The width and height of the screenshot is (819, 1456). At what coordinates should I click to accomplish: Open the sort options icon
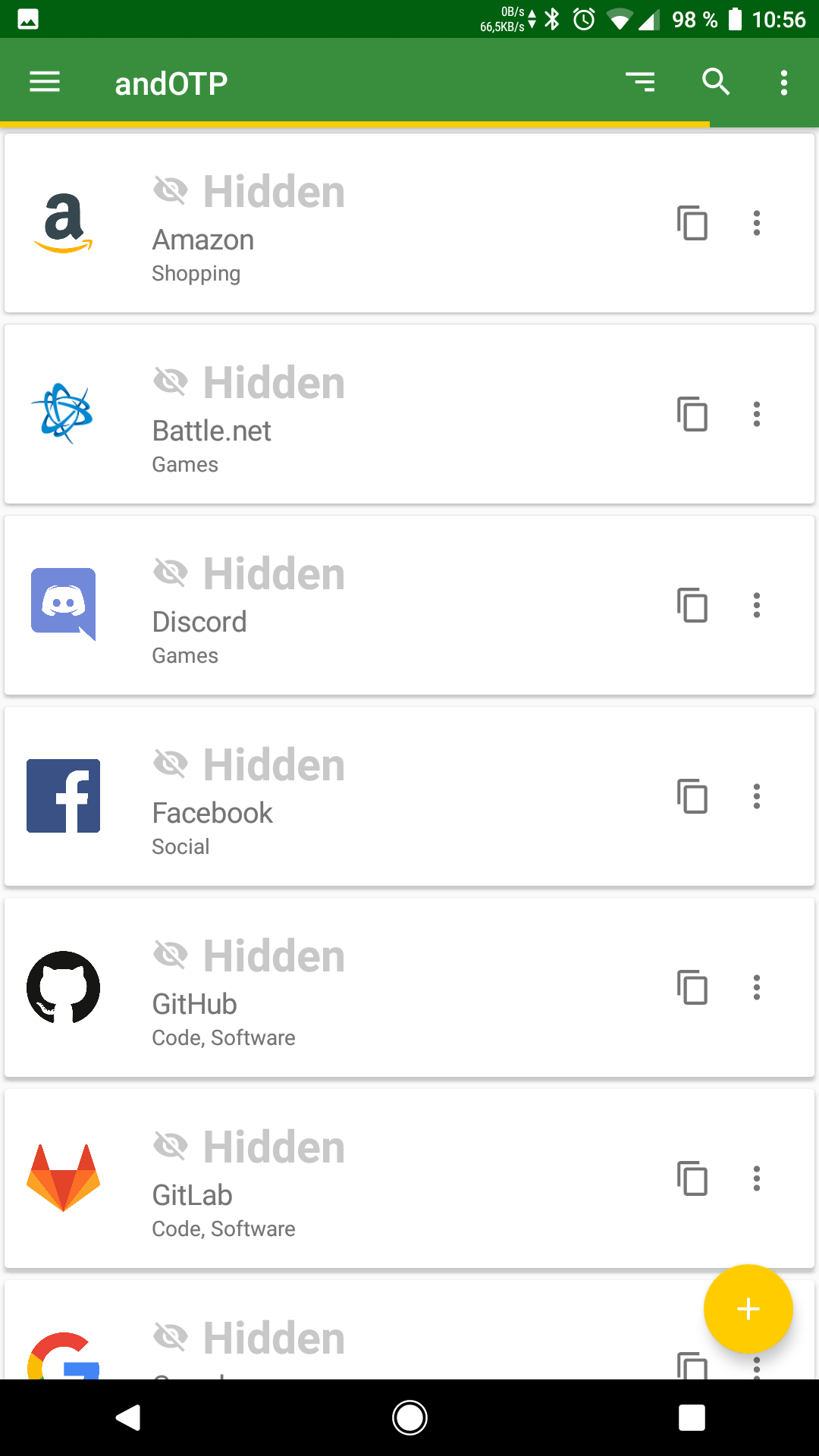pos(640,82)
